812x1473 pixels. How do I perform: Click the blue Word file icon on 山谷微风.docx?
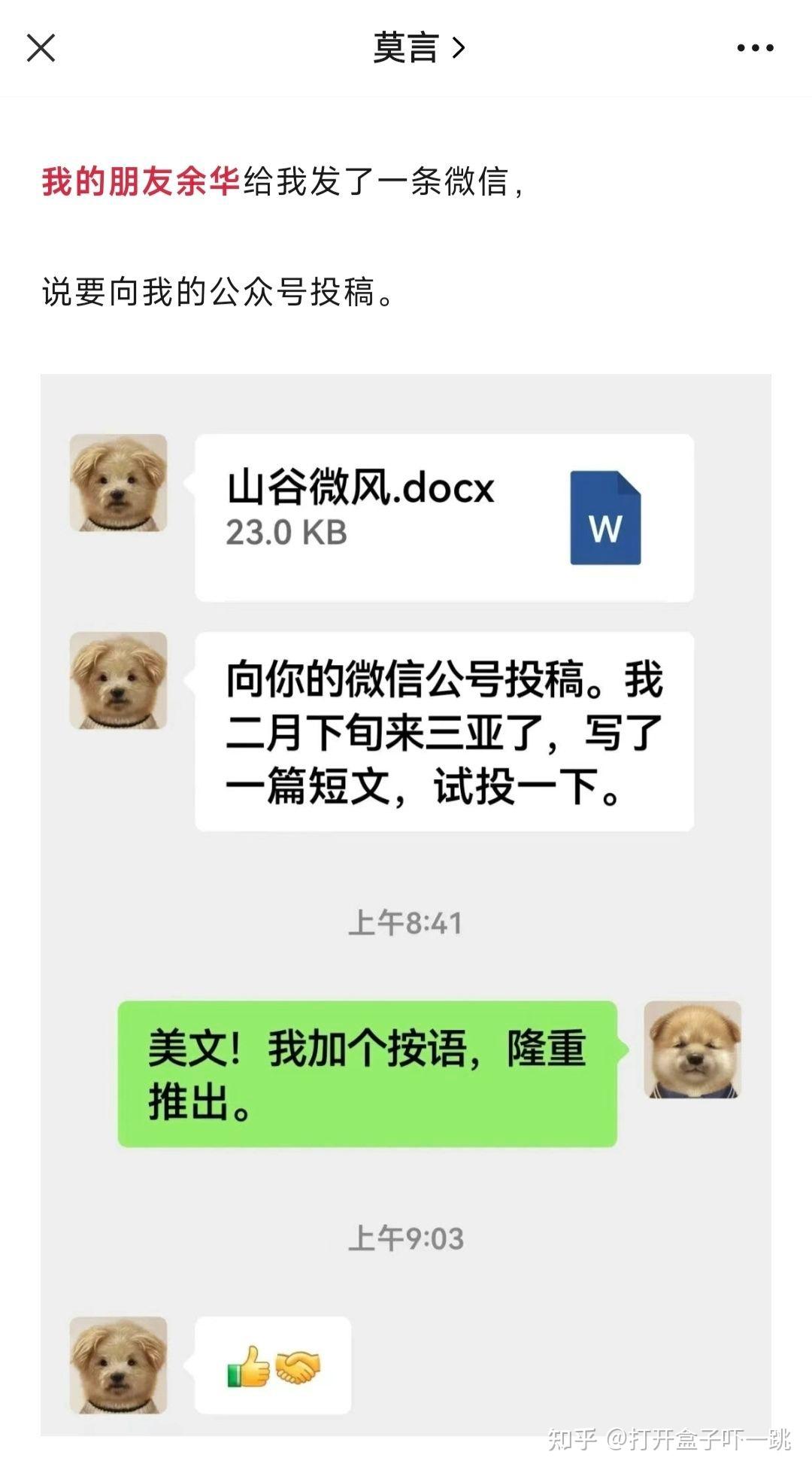tap(606, 519)
